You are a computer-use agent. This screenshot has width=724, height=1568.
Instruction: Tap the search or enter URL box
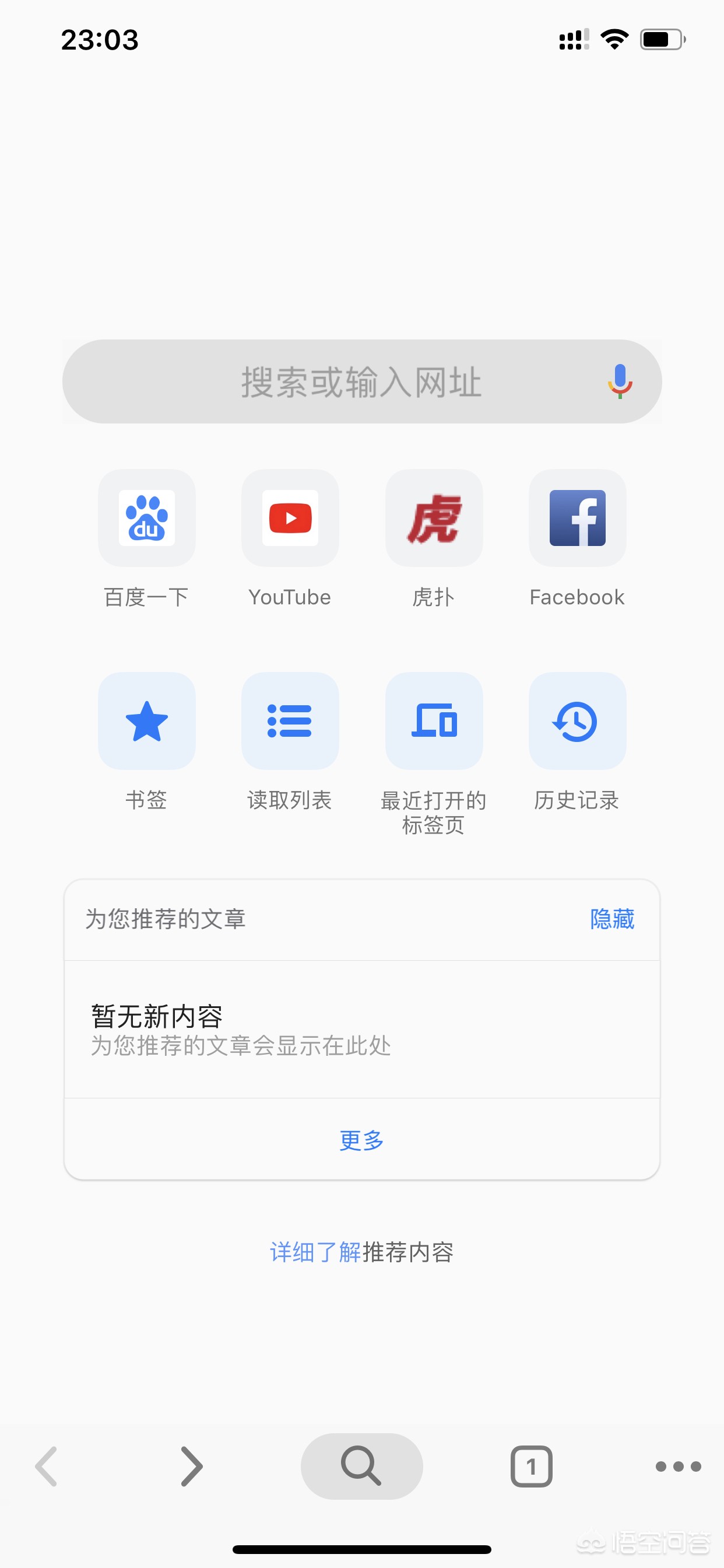[361, 381]
